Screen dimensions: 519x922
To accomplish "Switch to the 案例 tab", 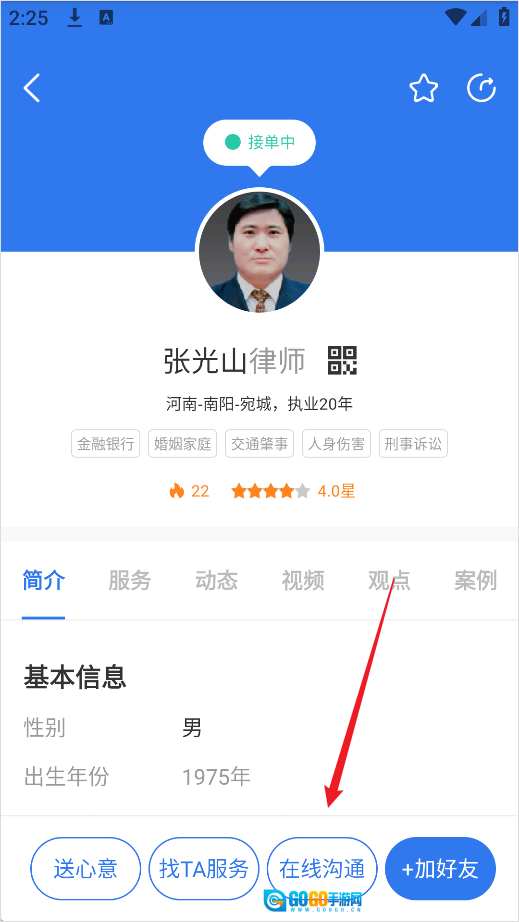I will click(476, 580).
